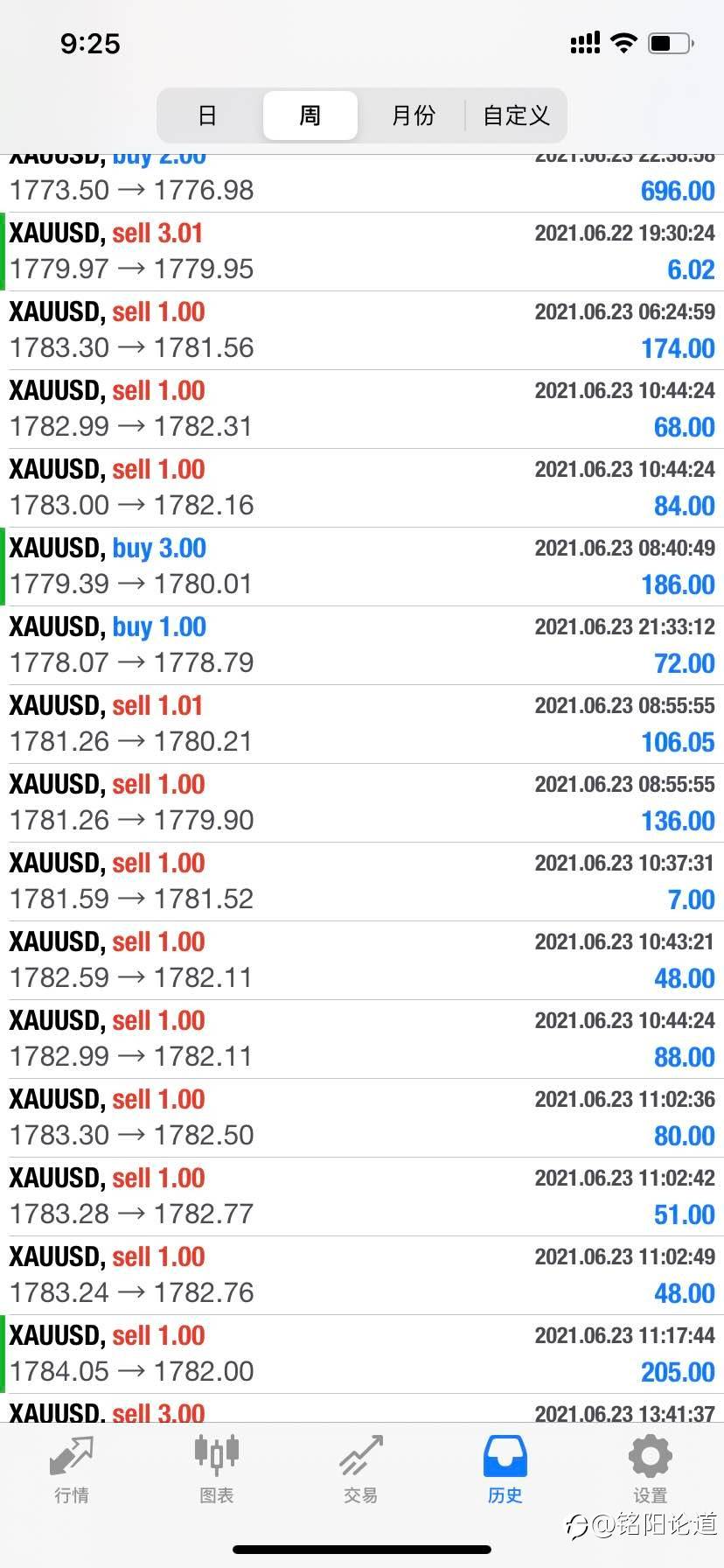Expand the sell trade with 7.00 profit
The width and height of the screenshot is (724, 1568).
point(362,882)
